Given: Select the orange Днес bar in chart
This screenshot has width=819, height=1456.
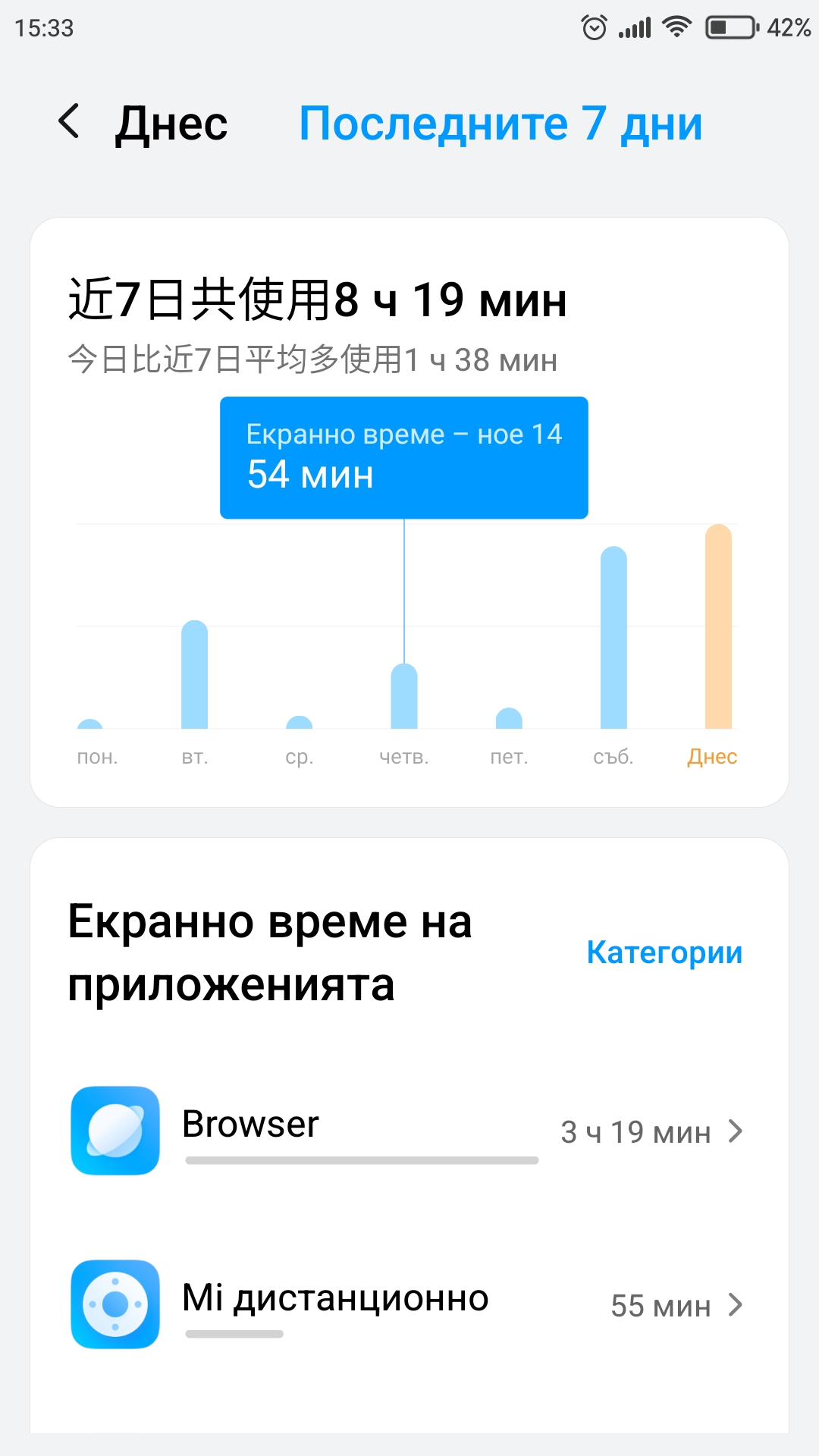Looking at the screenshot, I should click(x=718, y=626).
